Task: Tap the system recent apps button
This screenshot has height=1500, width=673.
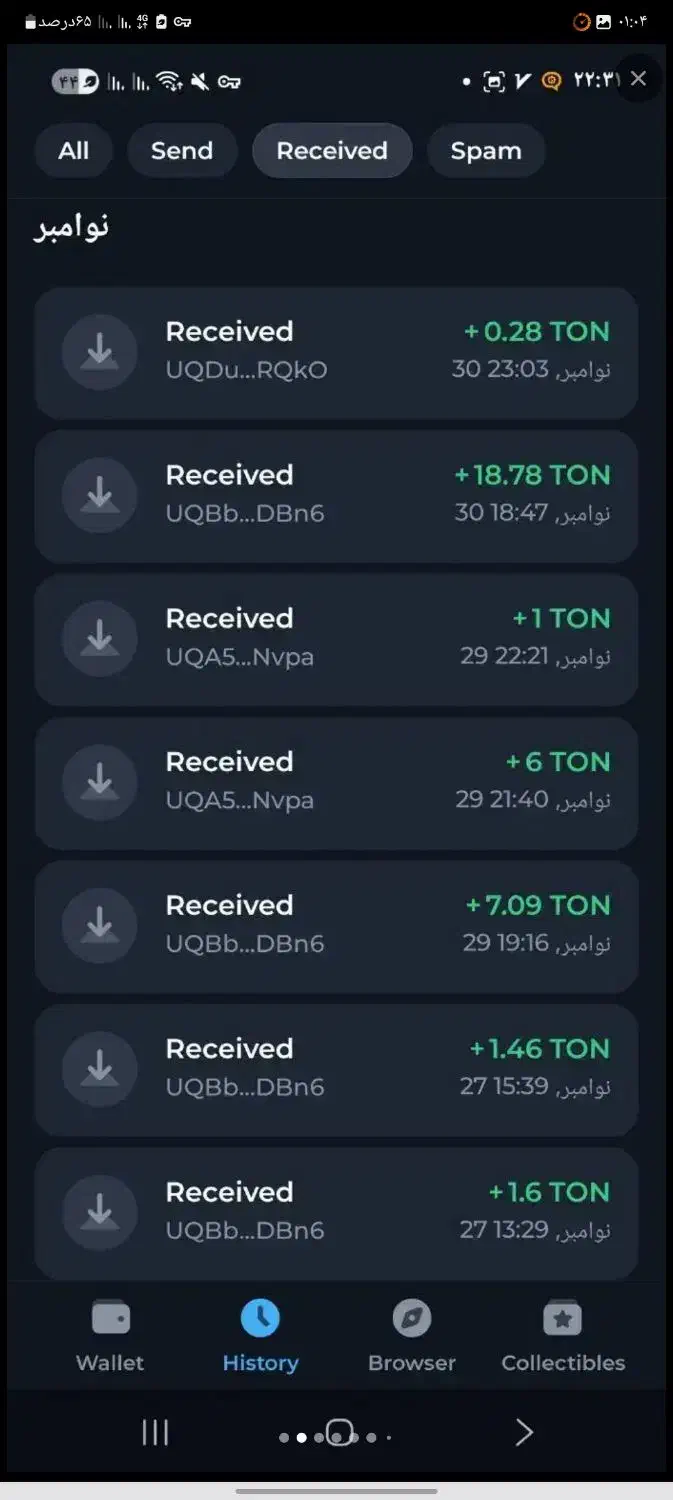Action: click(x=155, y=1433)
